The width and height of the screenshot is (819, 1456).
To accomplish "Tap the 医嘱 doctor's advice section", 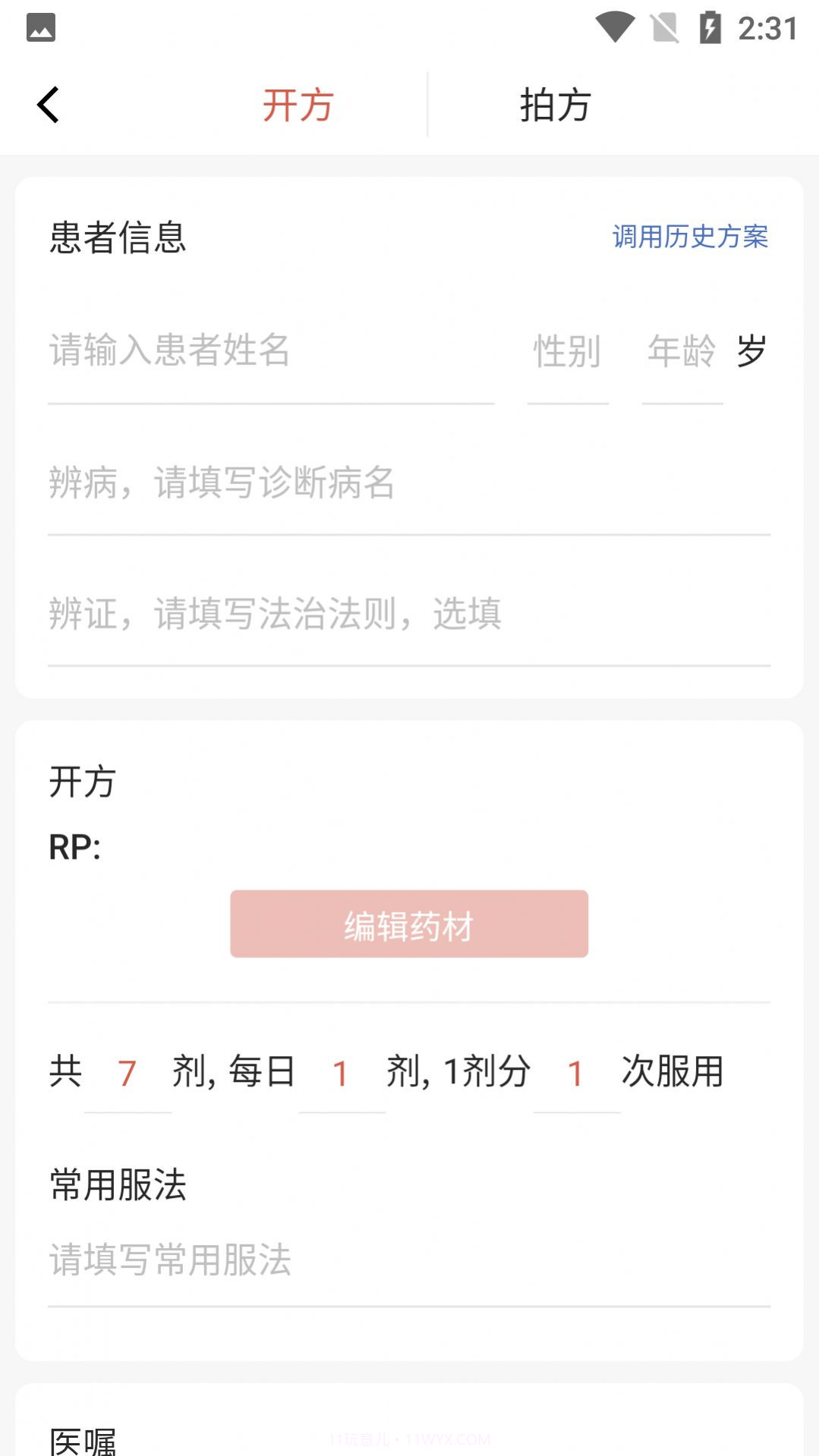I will 82,1438.
